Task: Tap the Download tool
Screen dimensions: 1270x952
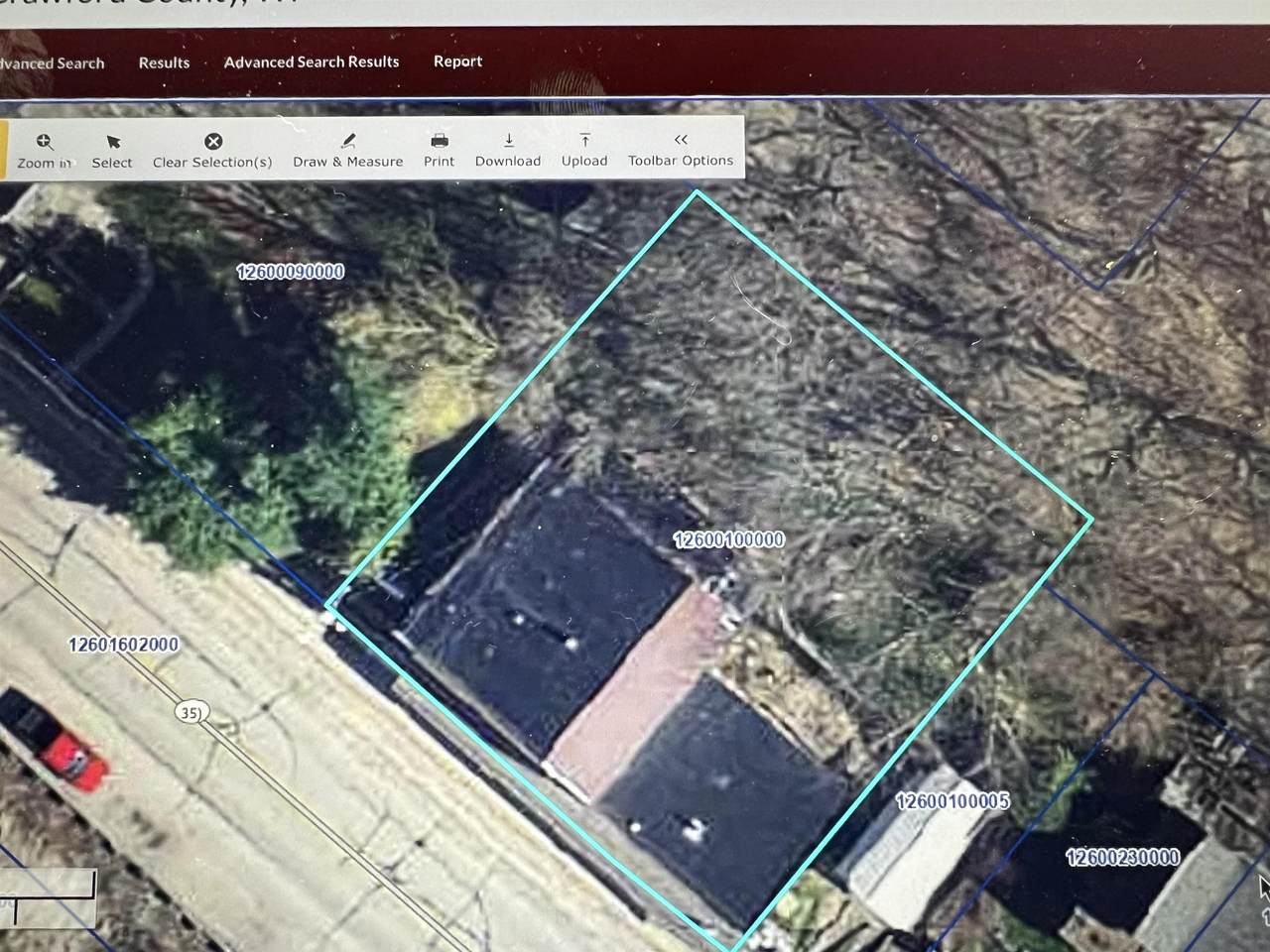Action: [508, 150]
